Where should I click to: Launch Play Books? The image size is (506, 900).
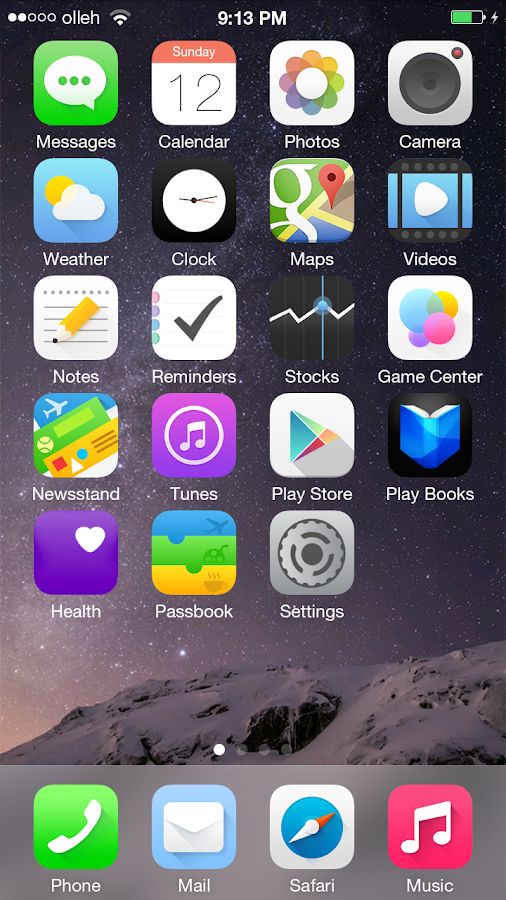click(430, 436)
